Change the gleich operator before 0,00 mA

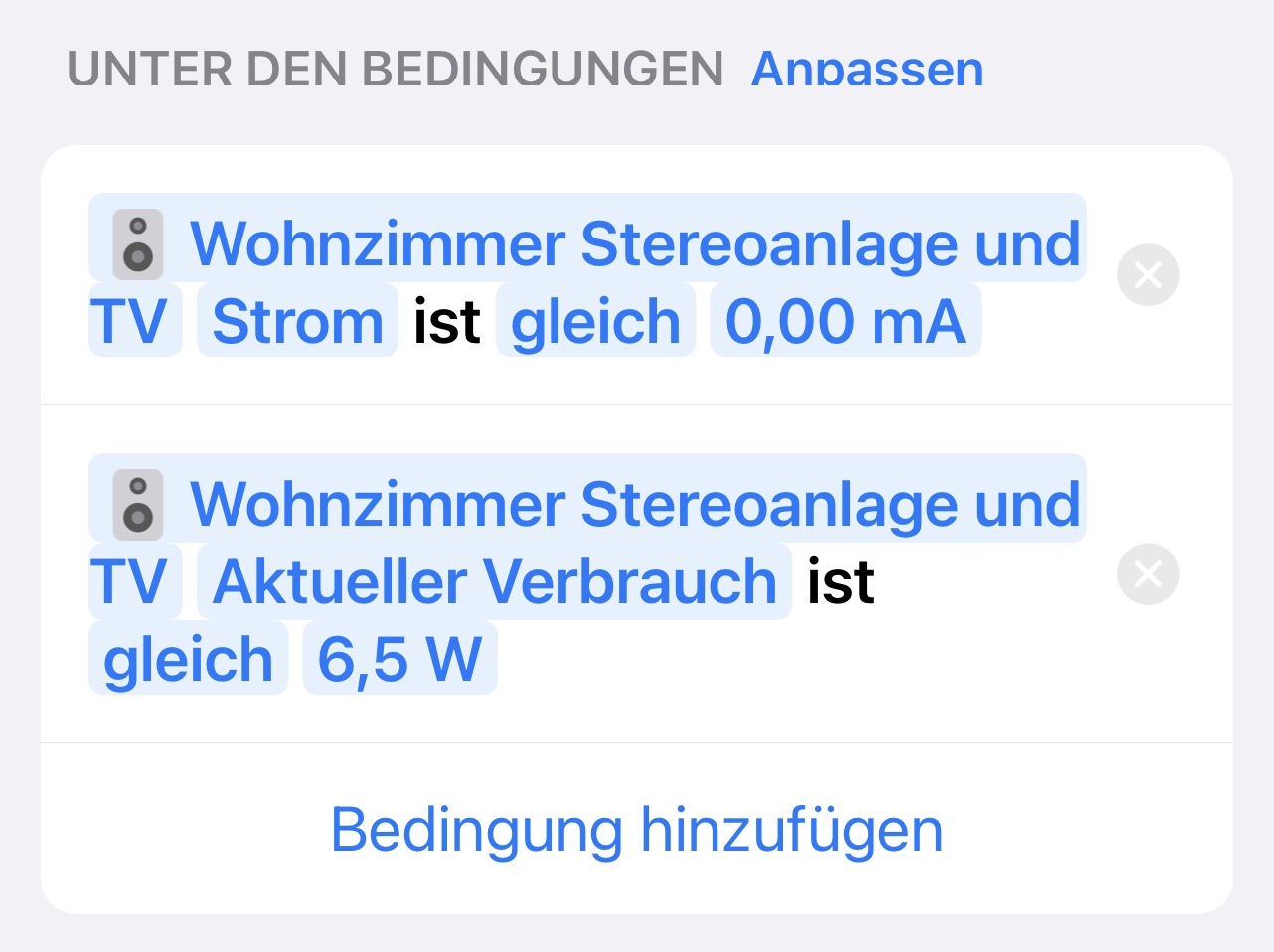[595, 321]
